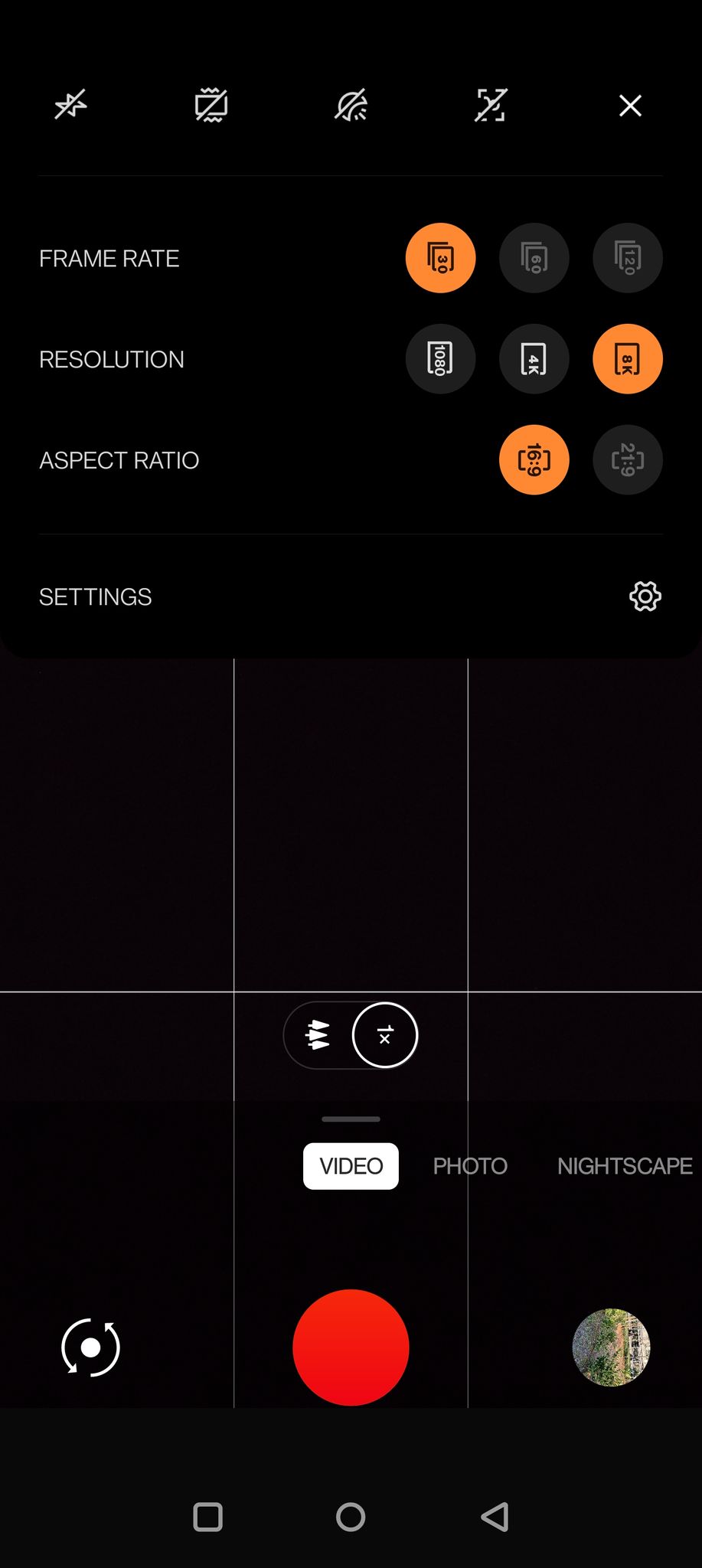Select the 1x zoom button
Image resolution: width=702 pixels, height=1568 pixels.
(384, 1035)
